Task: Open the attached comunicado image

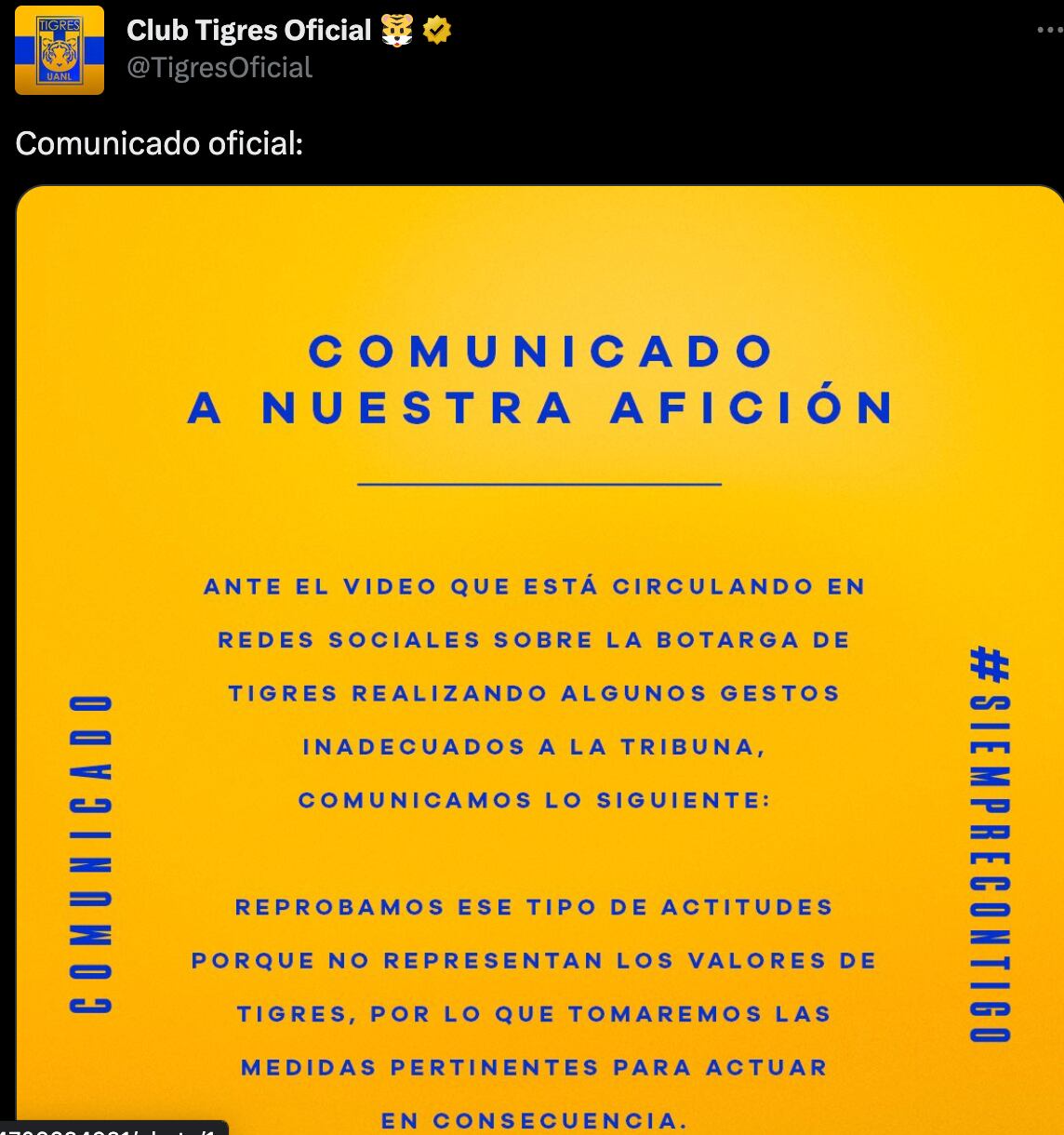Action: (539, 651)
